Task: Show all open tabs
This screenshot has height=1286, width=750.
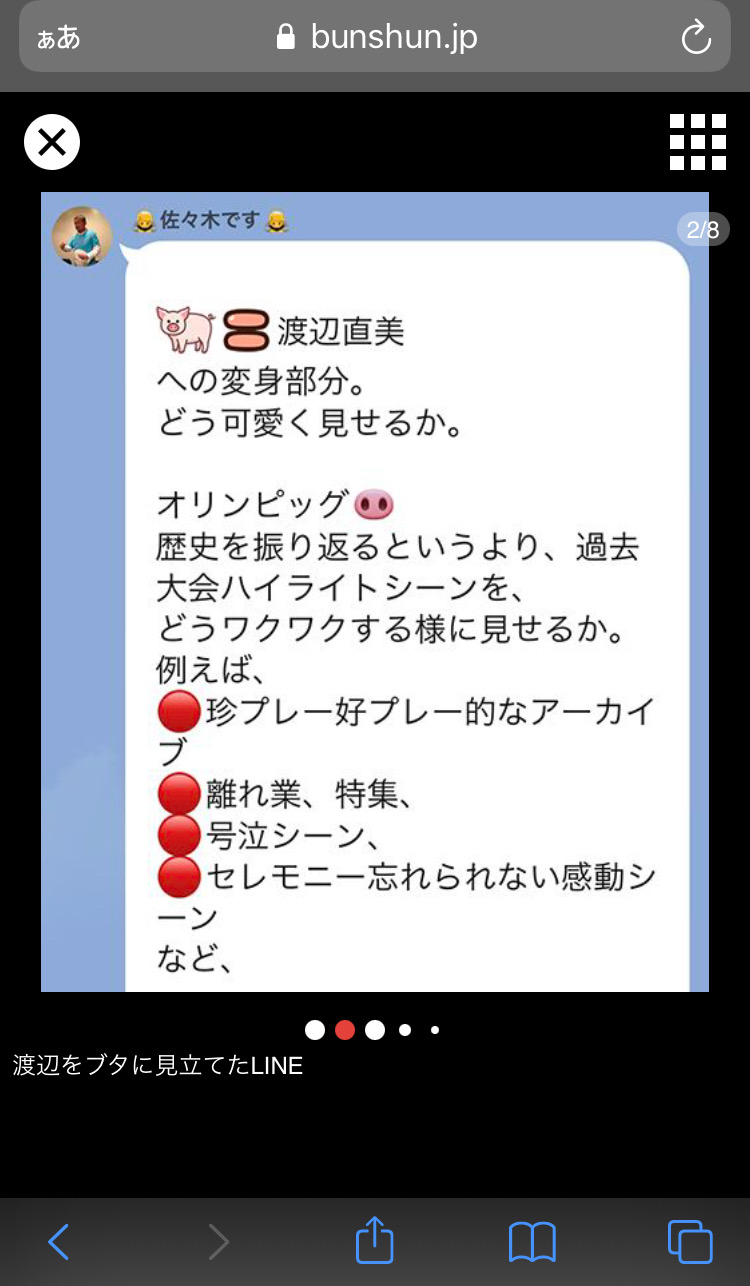Action: click(690, 1242)
